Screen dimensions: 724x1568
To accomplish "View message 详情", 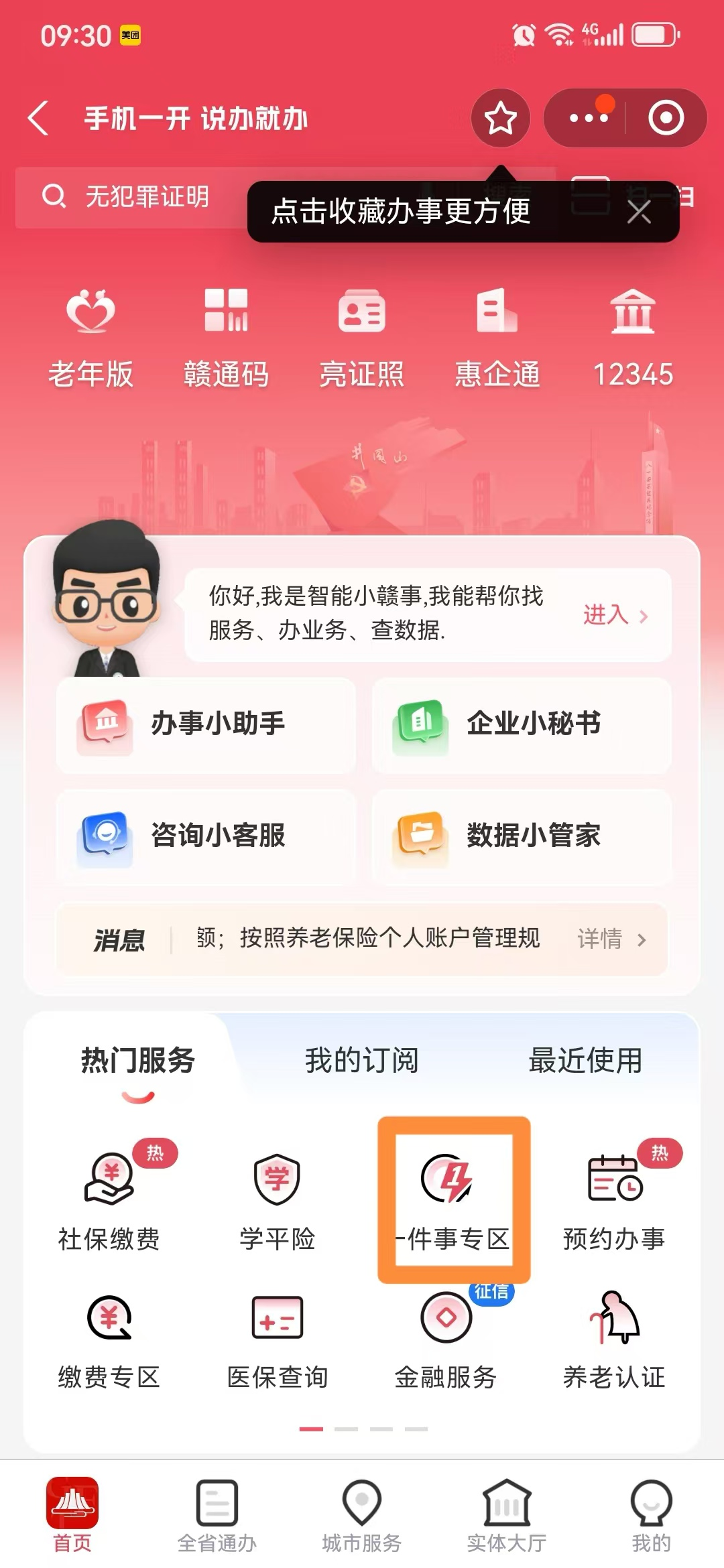I will (611, 939).
